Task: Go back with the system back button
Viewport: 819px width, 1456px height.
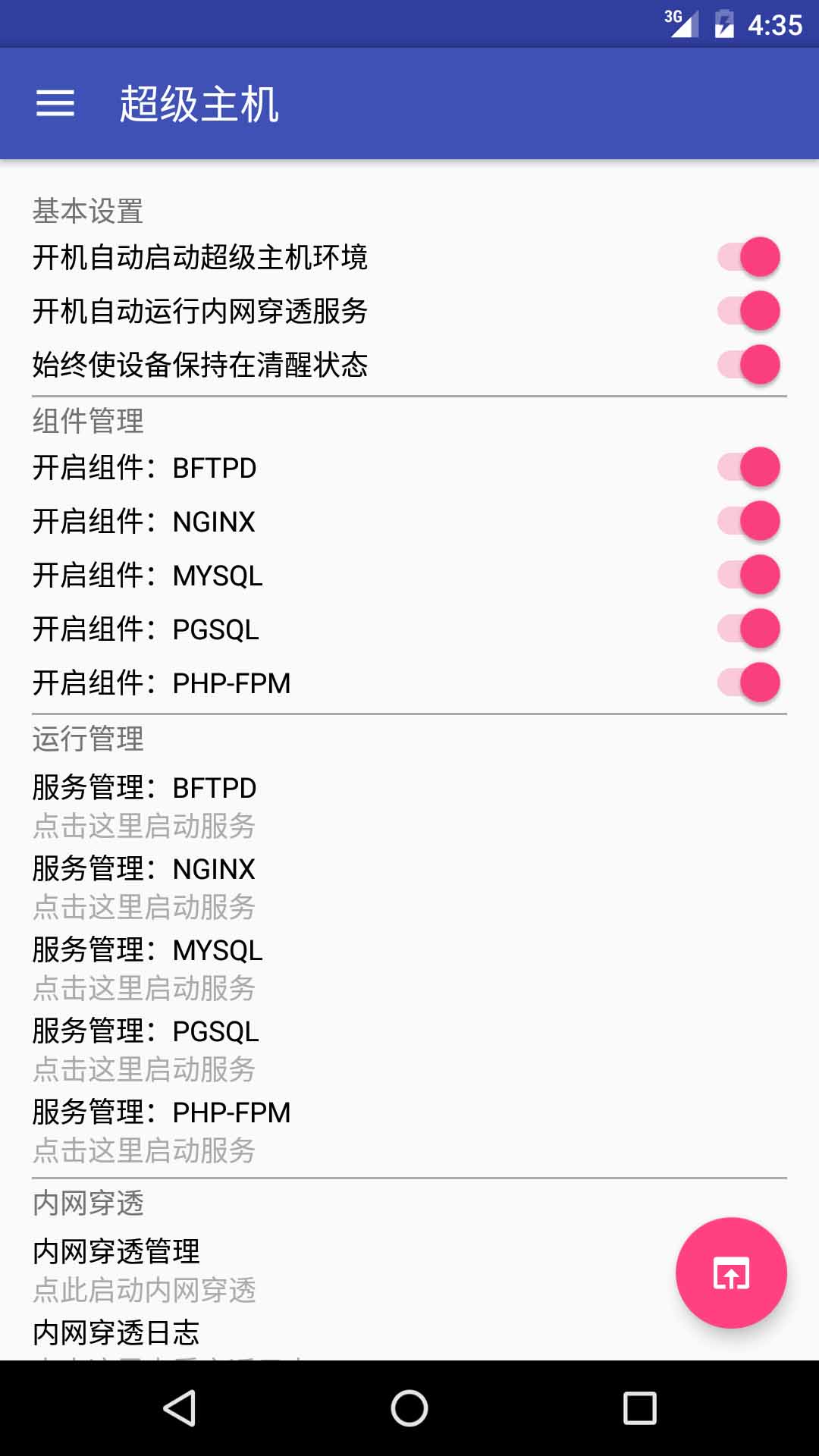Action: 180,1408
